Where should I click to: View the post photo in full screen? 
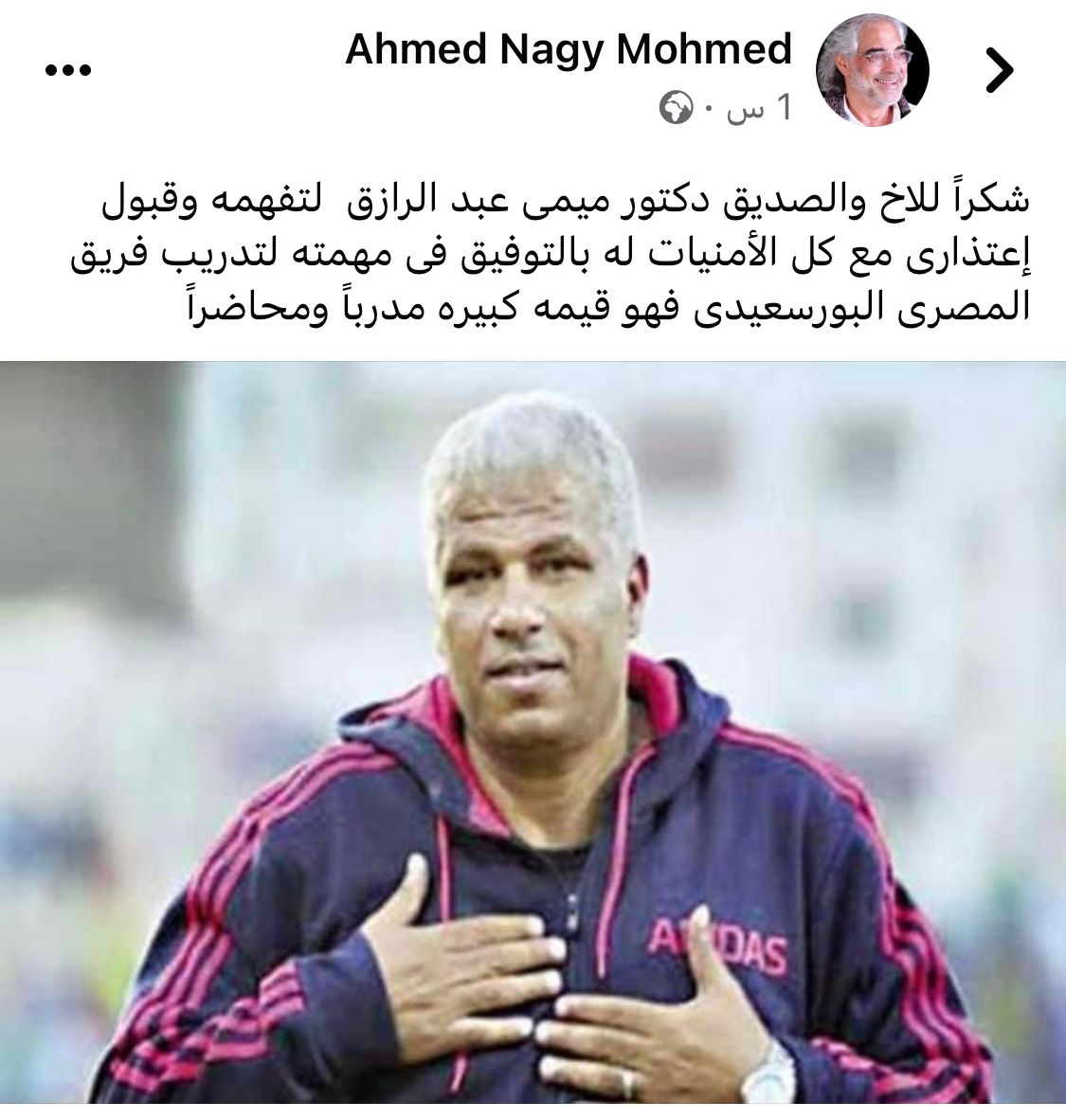click(x=533, y=730)
